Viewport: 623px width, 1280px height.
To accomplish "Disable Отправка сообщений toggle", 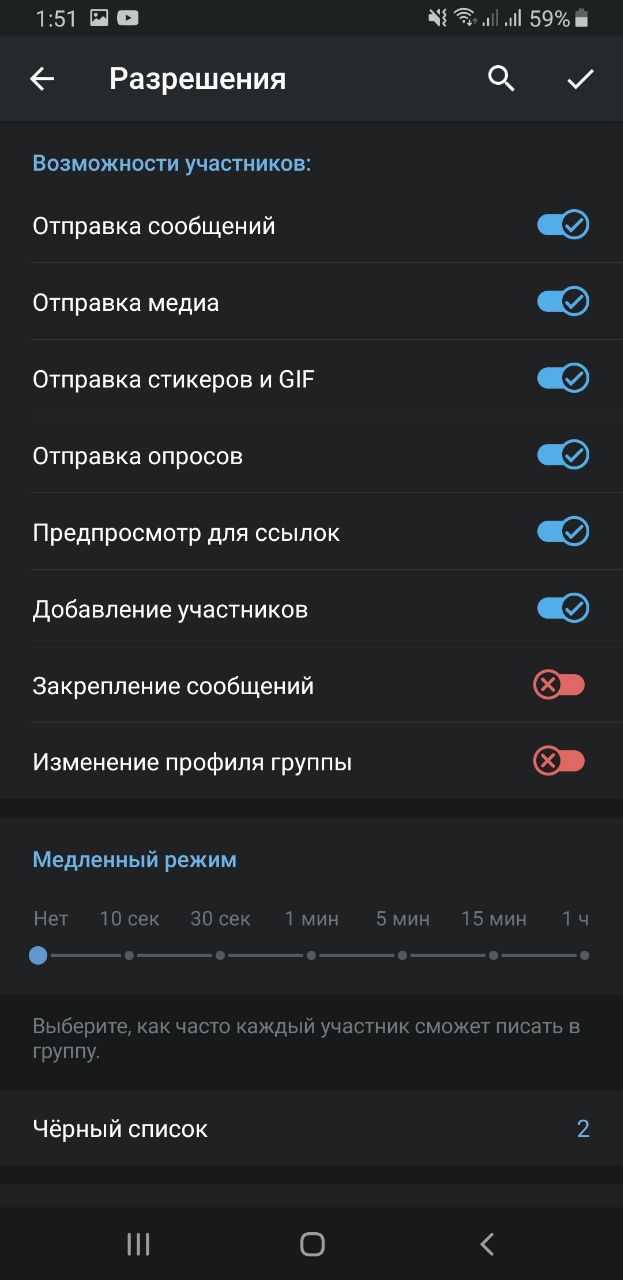I will tap(563, 225).
